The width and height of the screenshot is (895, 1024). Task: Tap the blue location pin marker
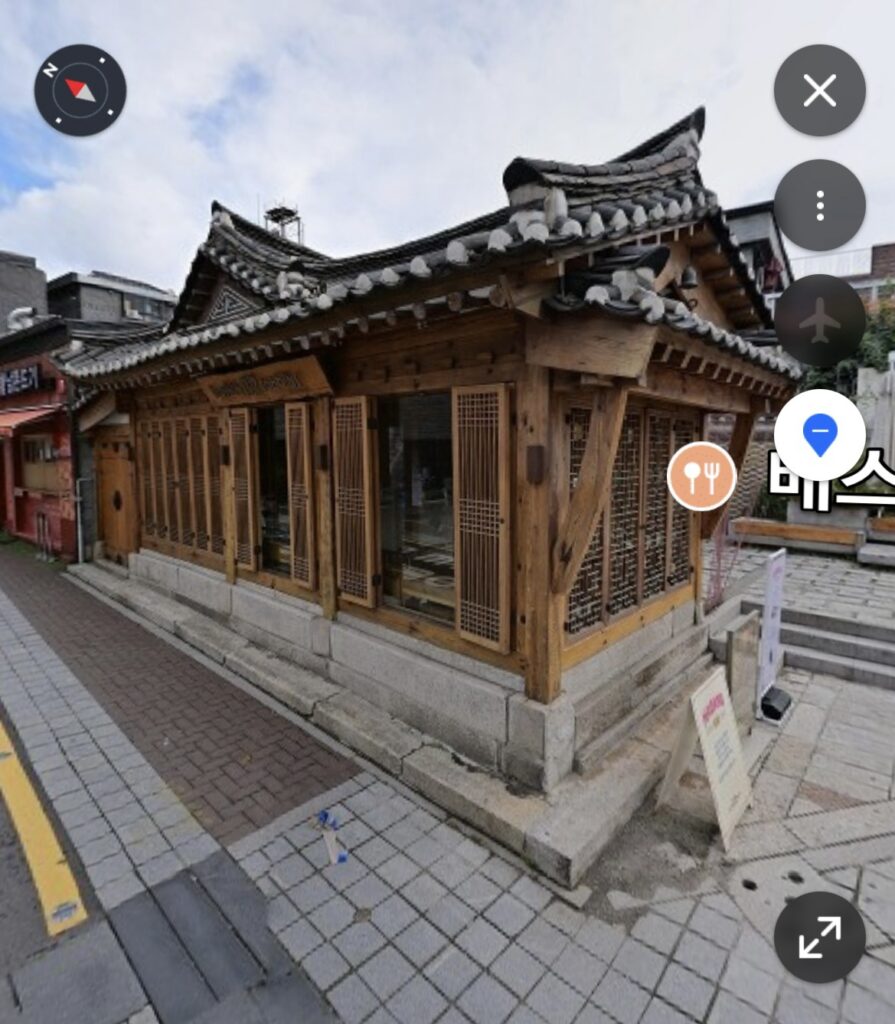(x=819, y=435)
